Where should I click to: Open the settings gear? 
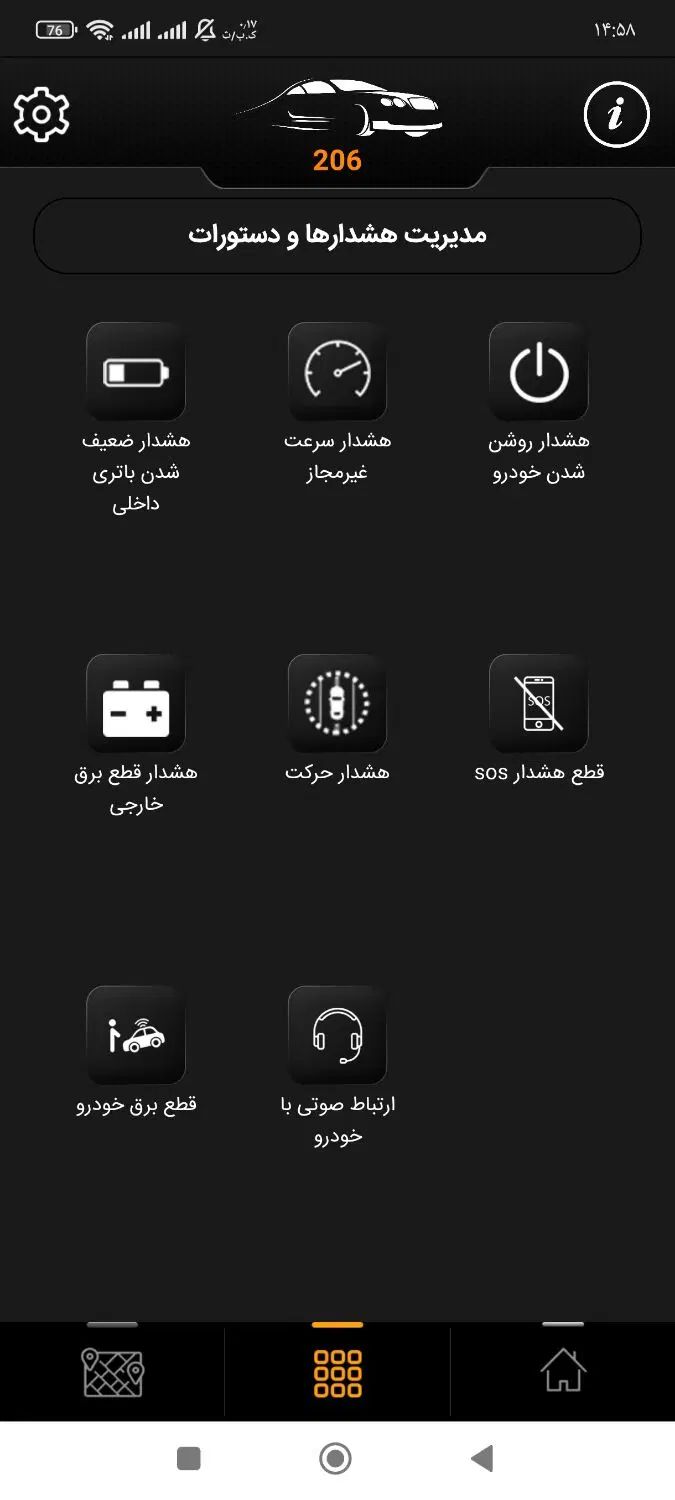(x=42, y=115)
